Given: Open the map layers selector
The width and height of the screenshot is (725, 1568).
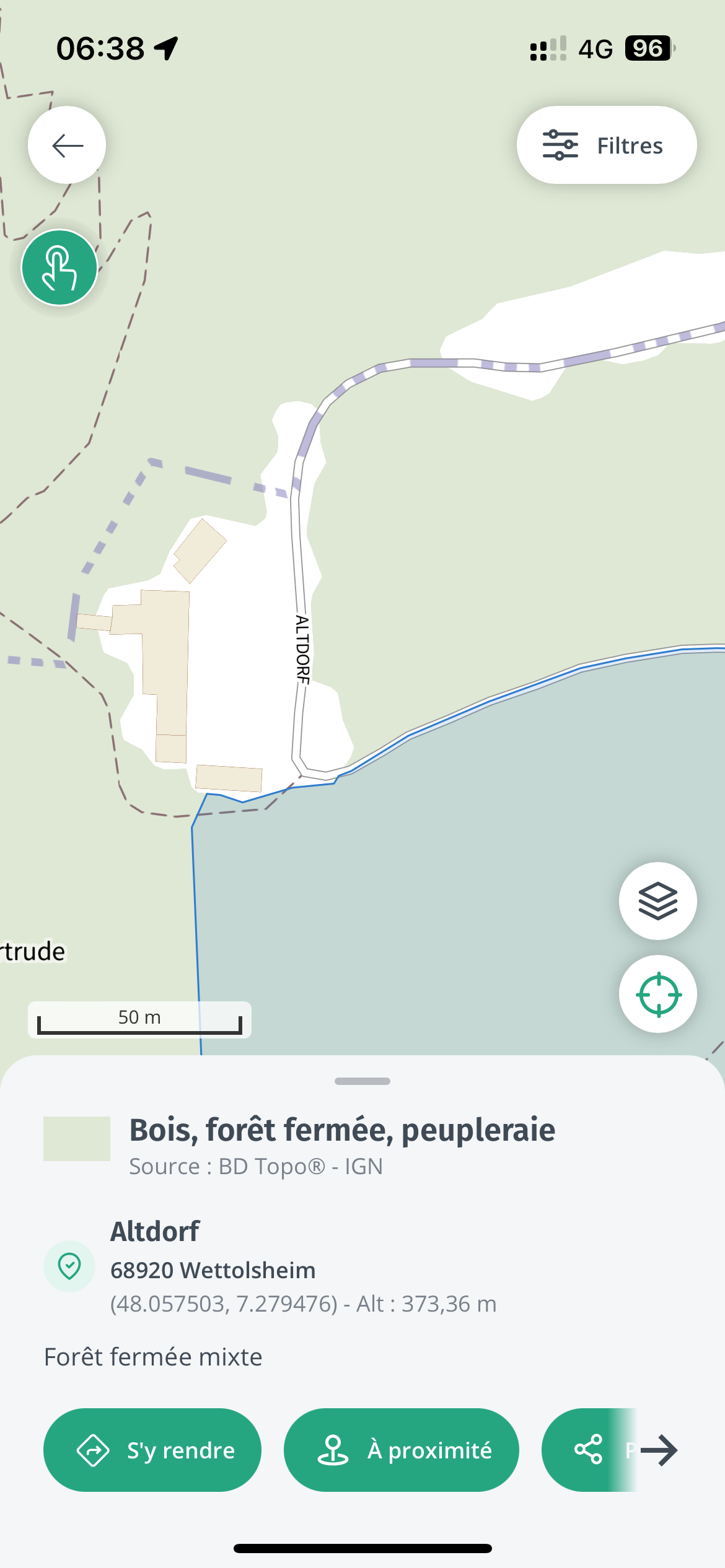Looking at the screenshot, I should 657,901.
